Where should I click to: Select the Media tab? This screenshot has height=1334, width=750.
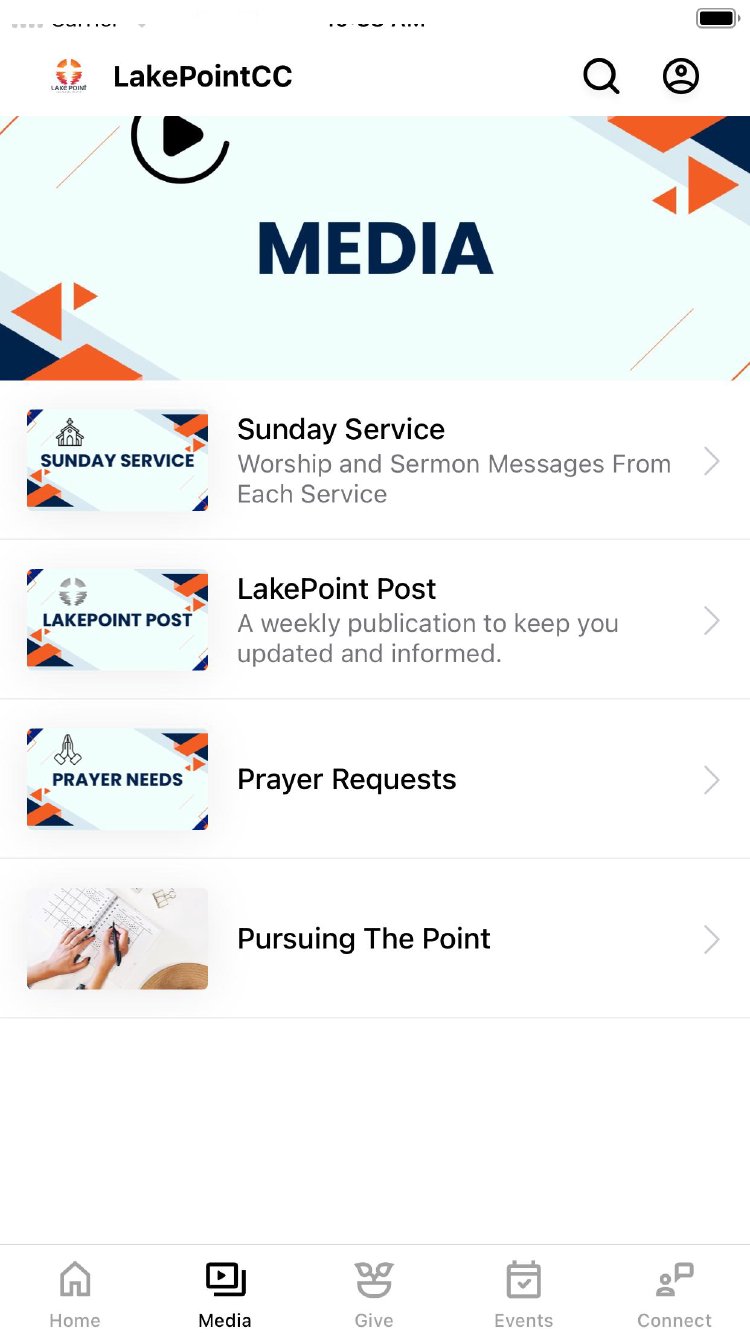(225, 1293)
